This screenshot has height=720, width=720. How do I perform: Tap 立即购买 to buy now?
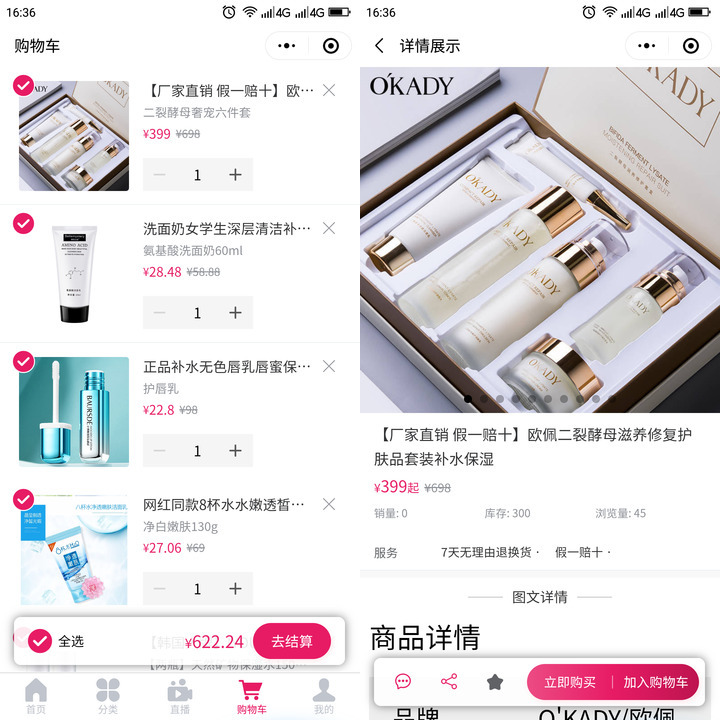point(569,682)
